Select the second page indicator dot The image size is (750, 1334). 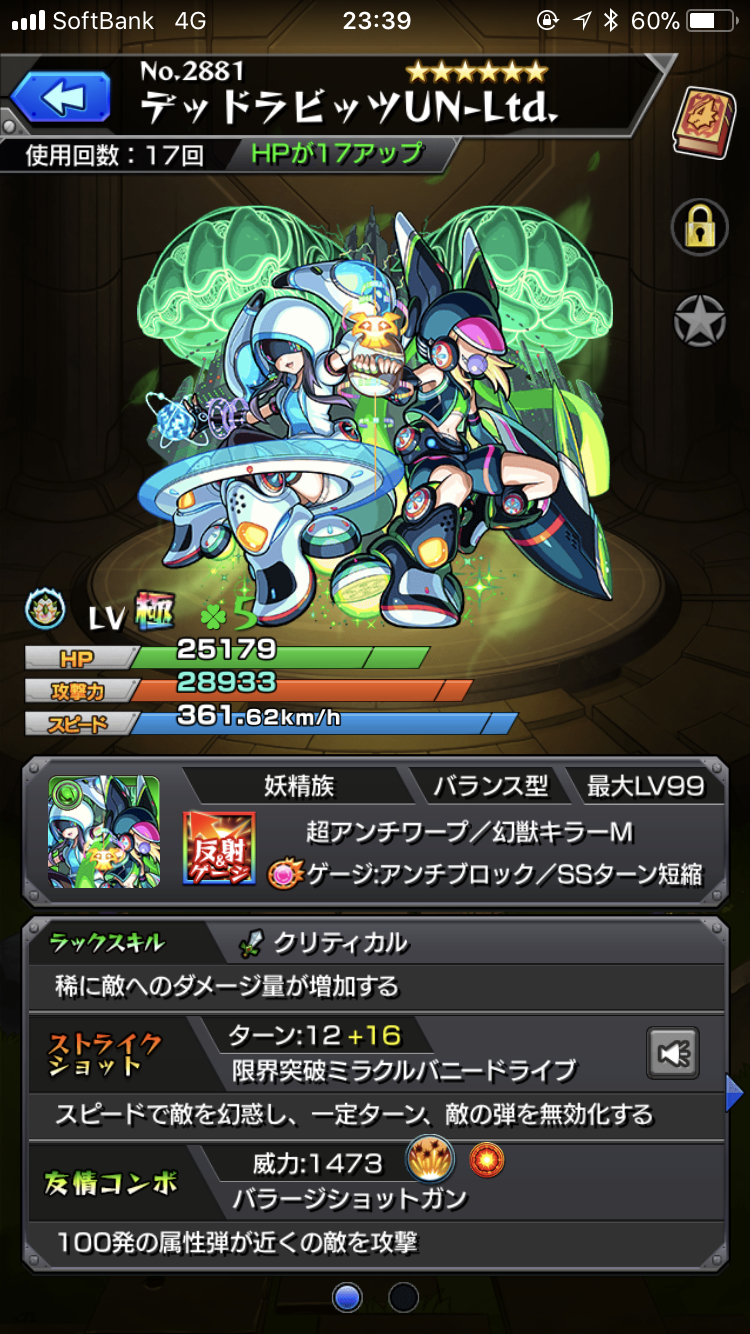[403, 1297]
